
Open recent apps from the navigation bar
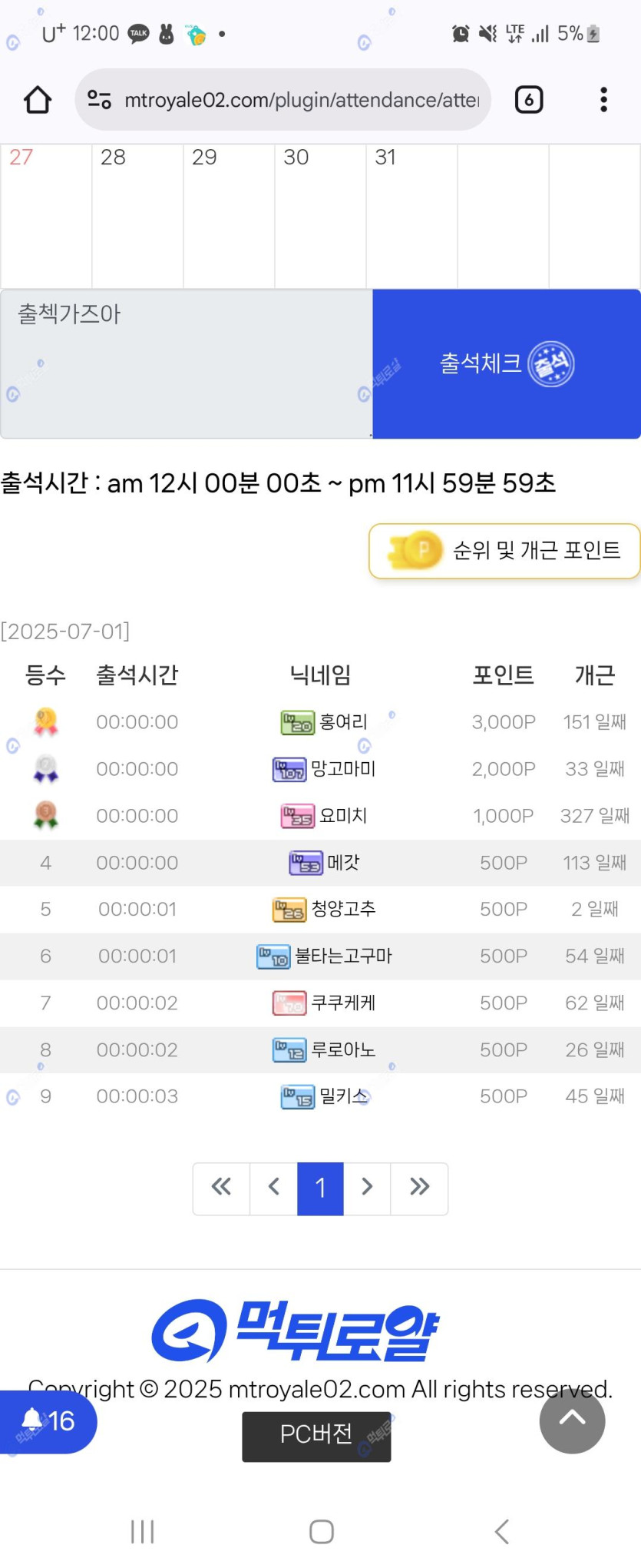coord(142,1531)
